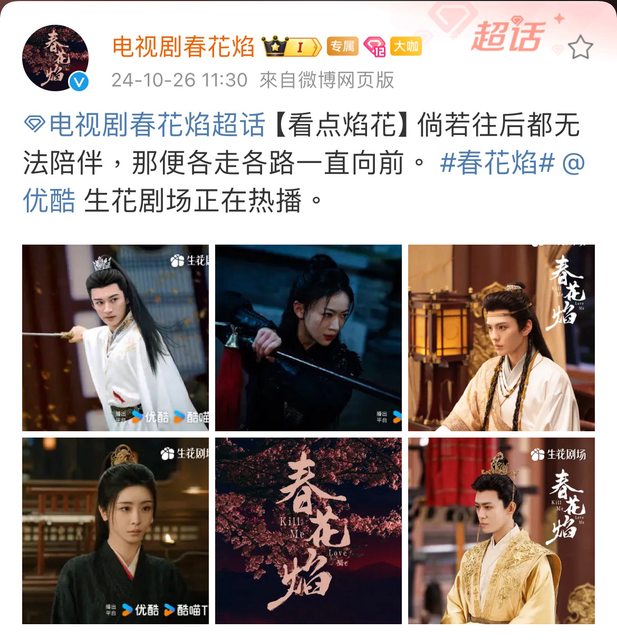Screen dimensions: 617x640
Task: View the photo of woman in black holding a sword
Action: click(308, 337)
